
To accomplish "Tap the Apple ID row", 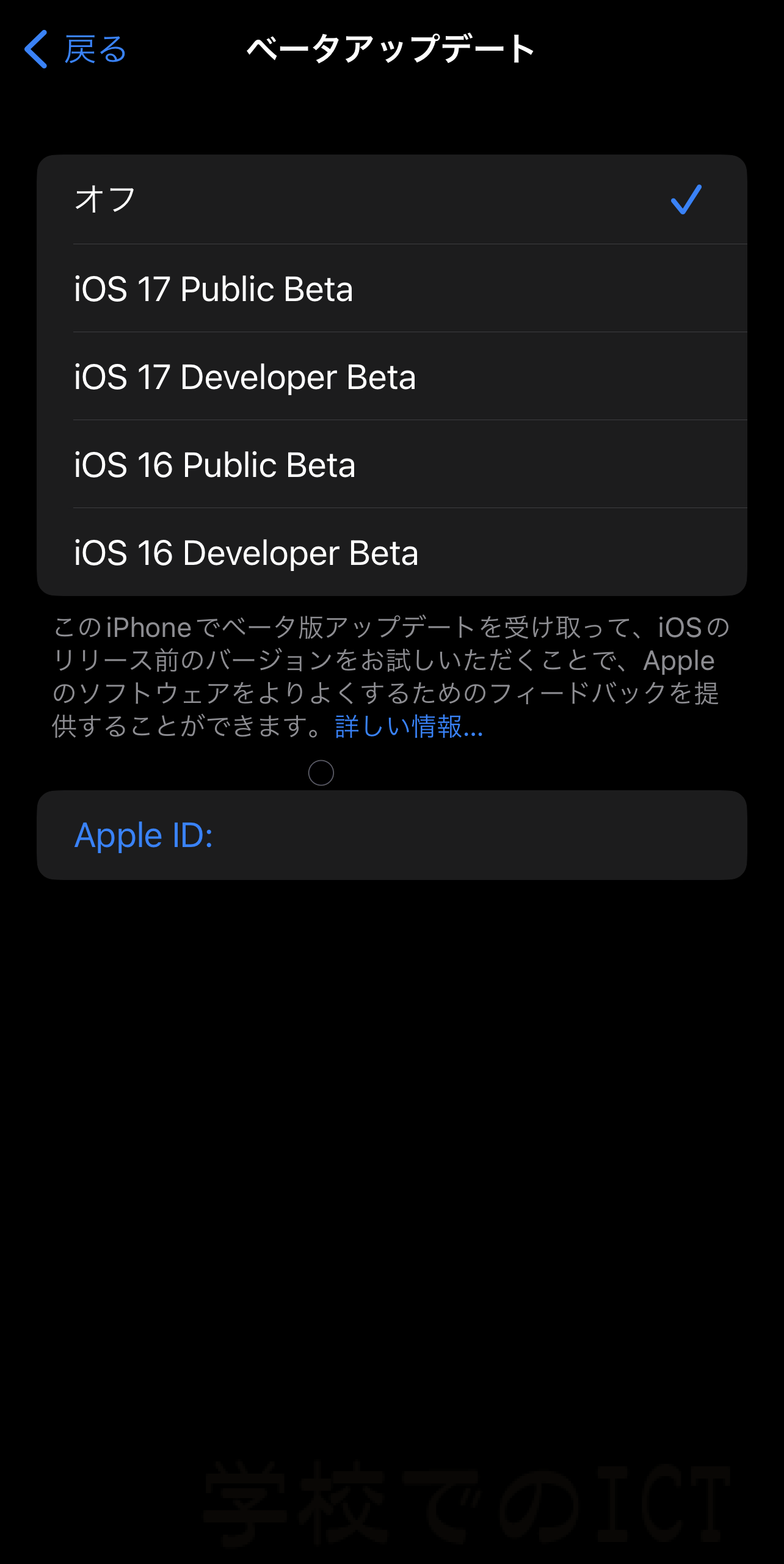I will pyautogui.click(x=392, y=835).
